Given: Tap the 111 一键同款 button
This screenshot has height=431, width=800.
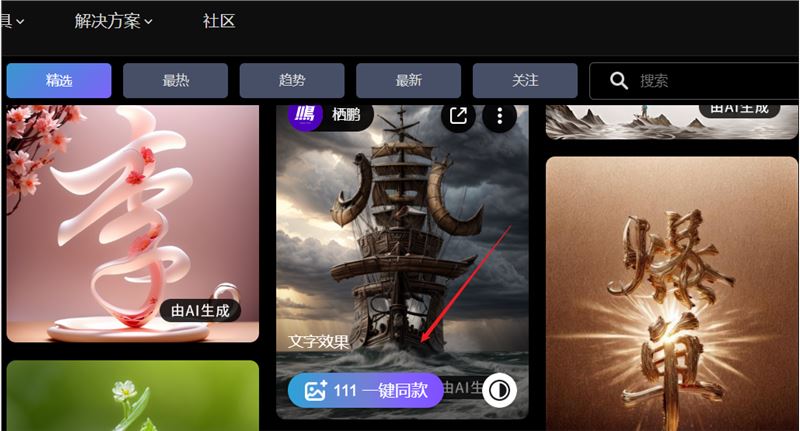Looking at the screenshot, I should tap(365, 390).
